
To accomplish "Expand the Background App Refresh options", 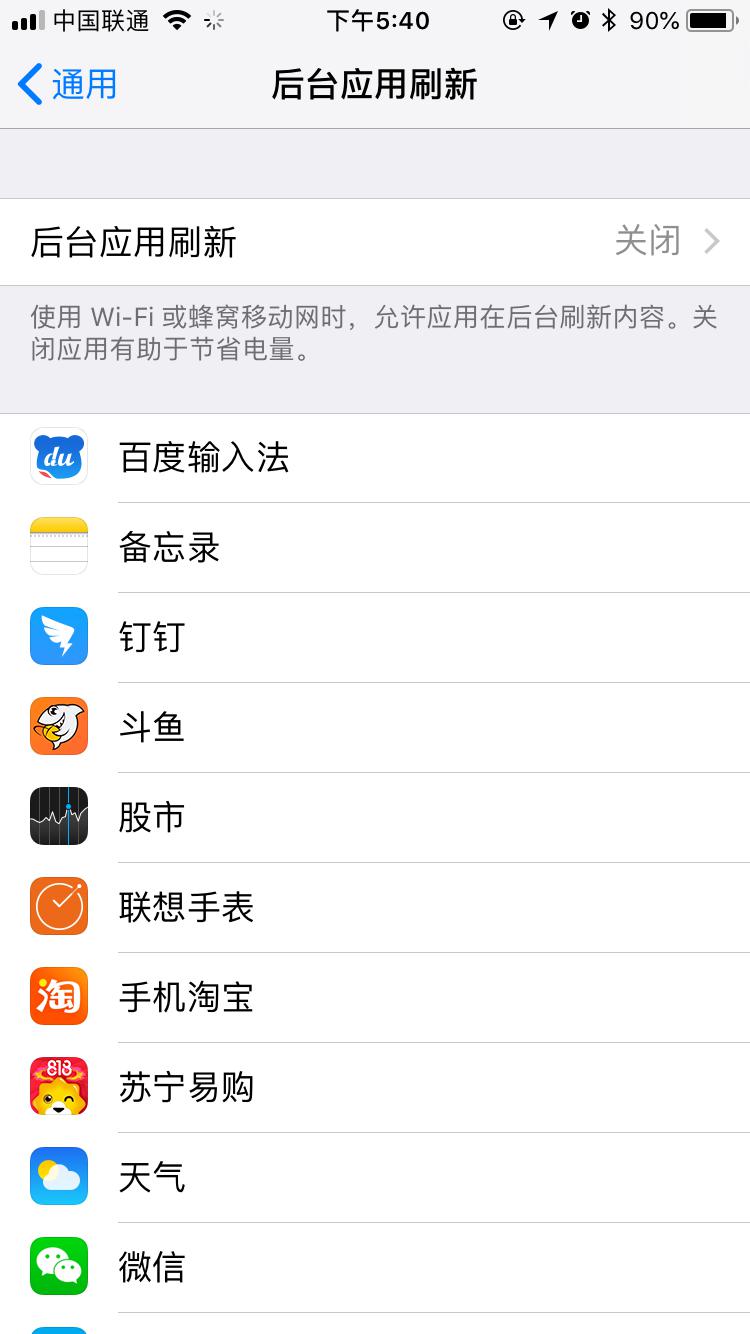I will click(x=375, y=242).
